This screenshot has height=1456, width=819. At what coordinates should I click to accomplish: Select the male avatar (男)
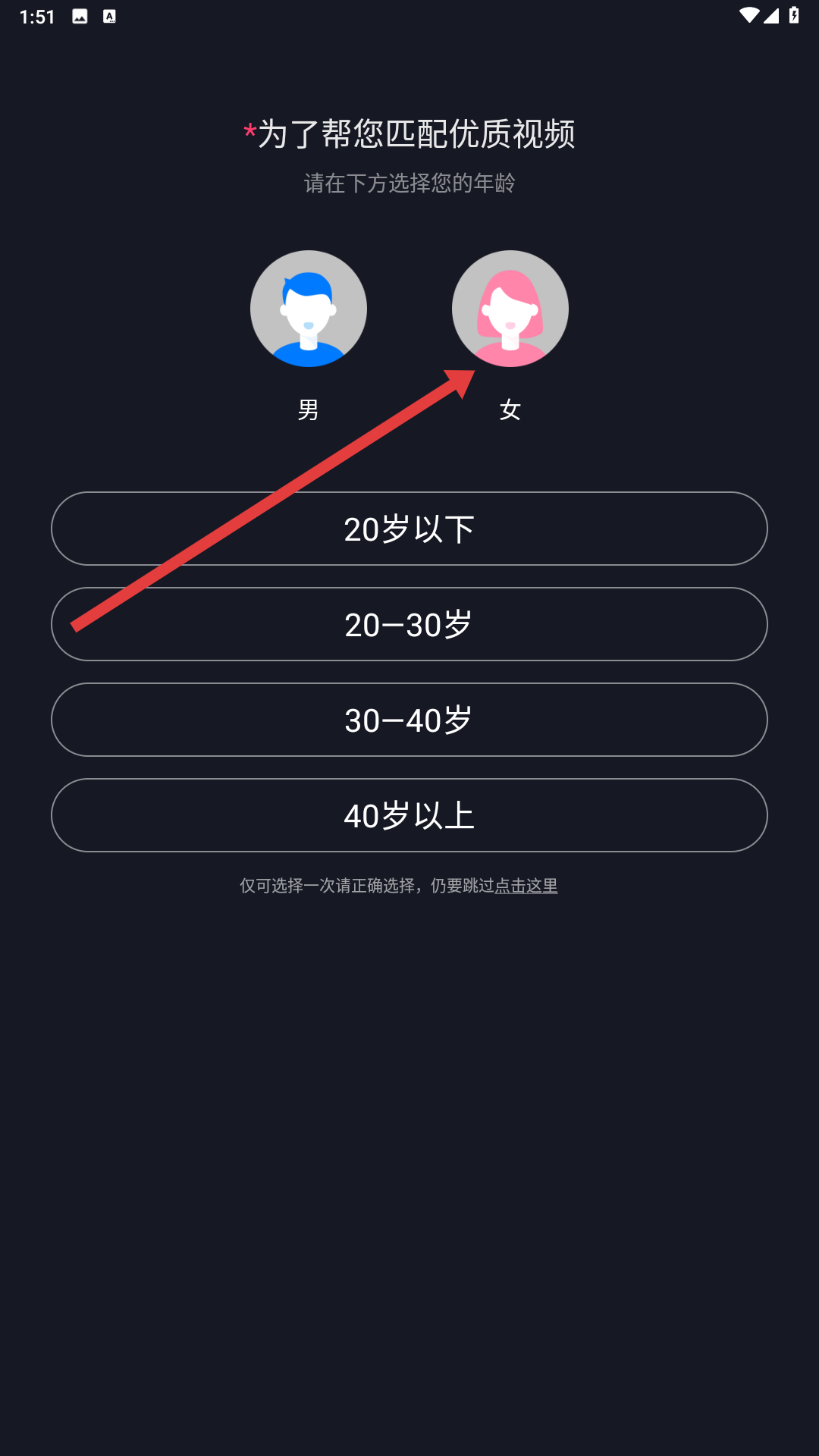308,309
